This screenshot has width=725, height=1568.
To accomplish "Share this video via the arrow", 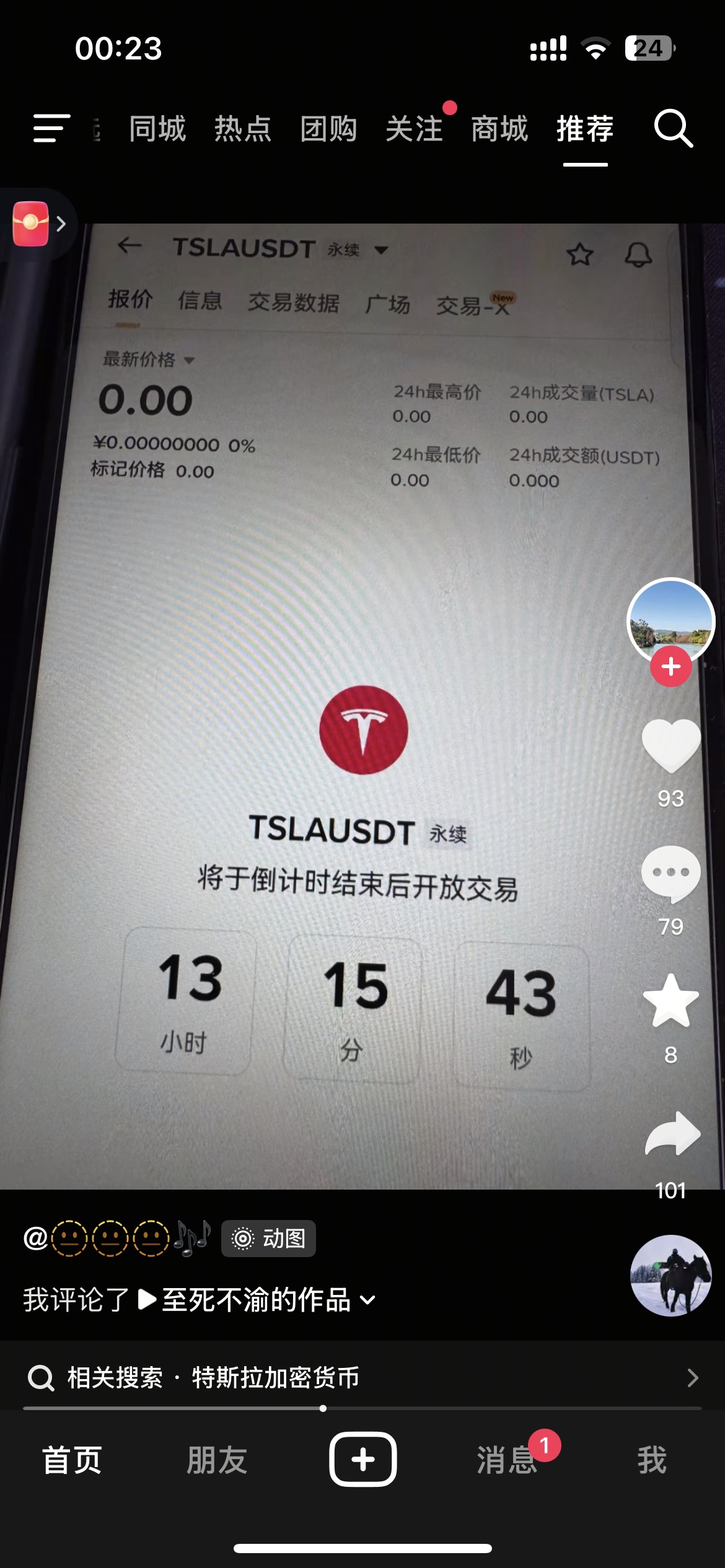I will (672, 1133).
